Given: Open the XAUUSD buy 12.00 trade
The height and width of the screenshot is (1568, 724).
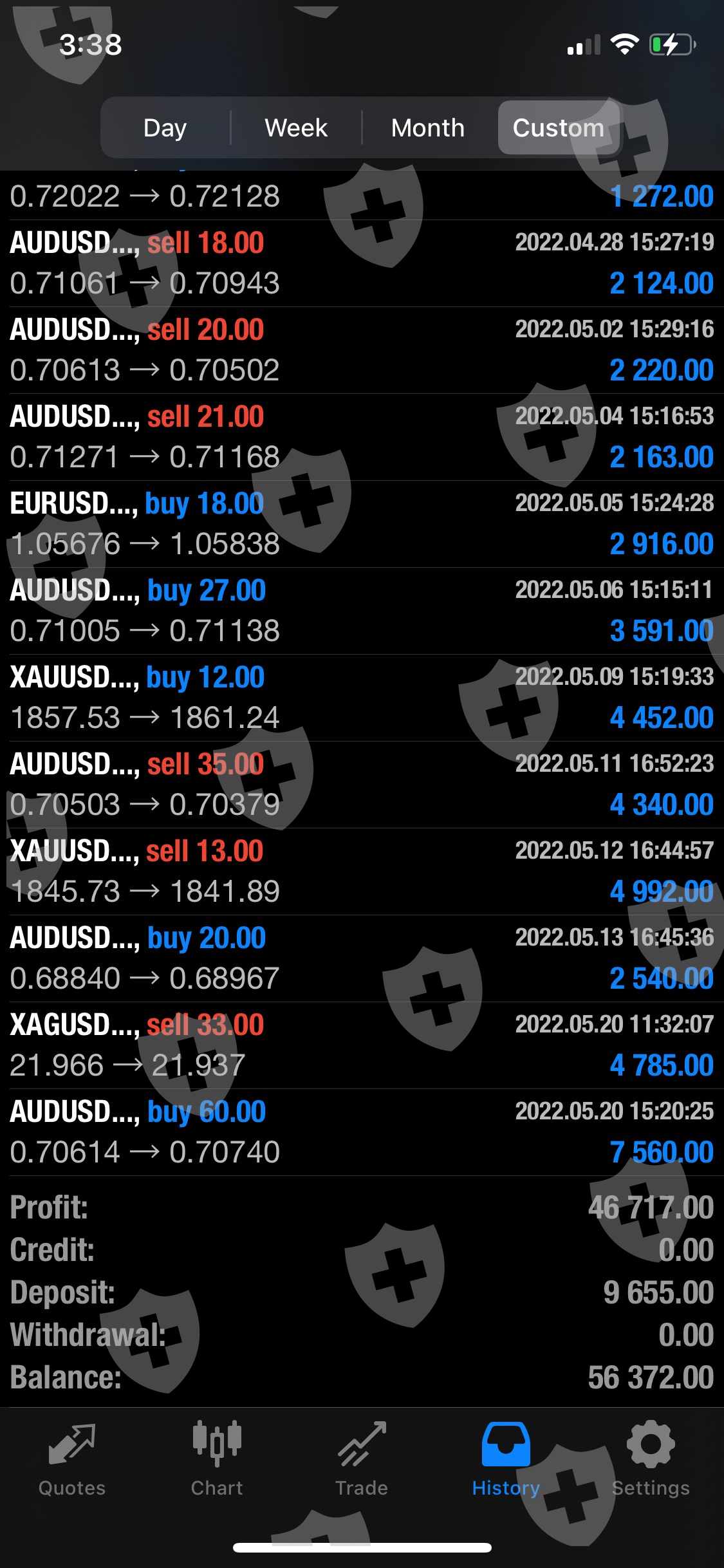Looking at the screenshot, I should tap(362, 698).
